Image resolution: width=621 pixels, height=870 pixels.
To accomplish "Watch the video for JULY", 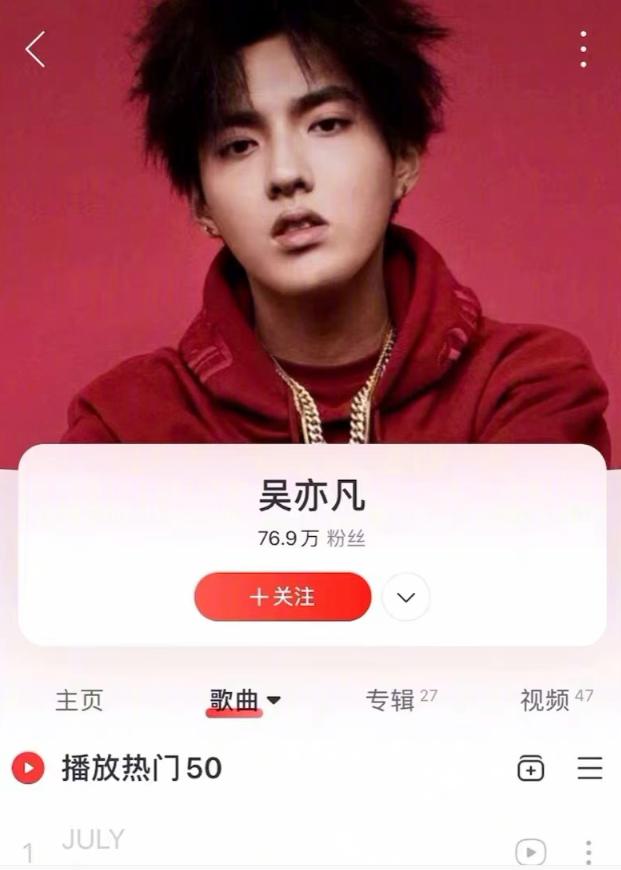I will (530, 851).
